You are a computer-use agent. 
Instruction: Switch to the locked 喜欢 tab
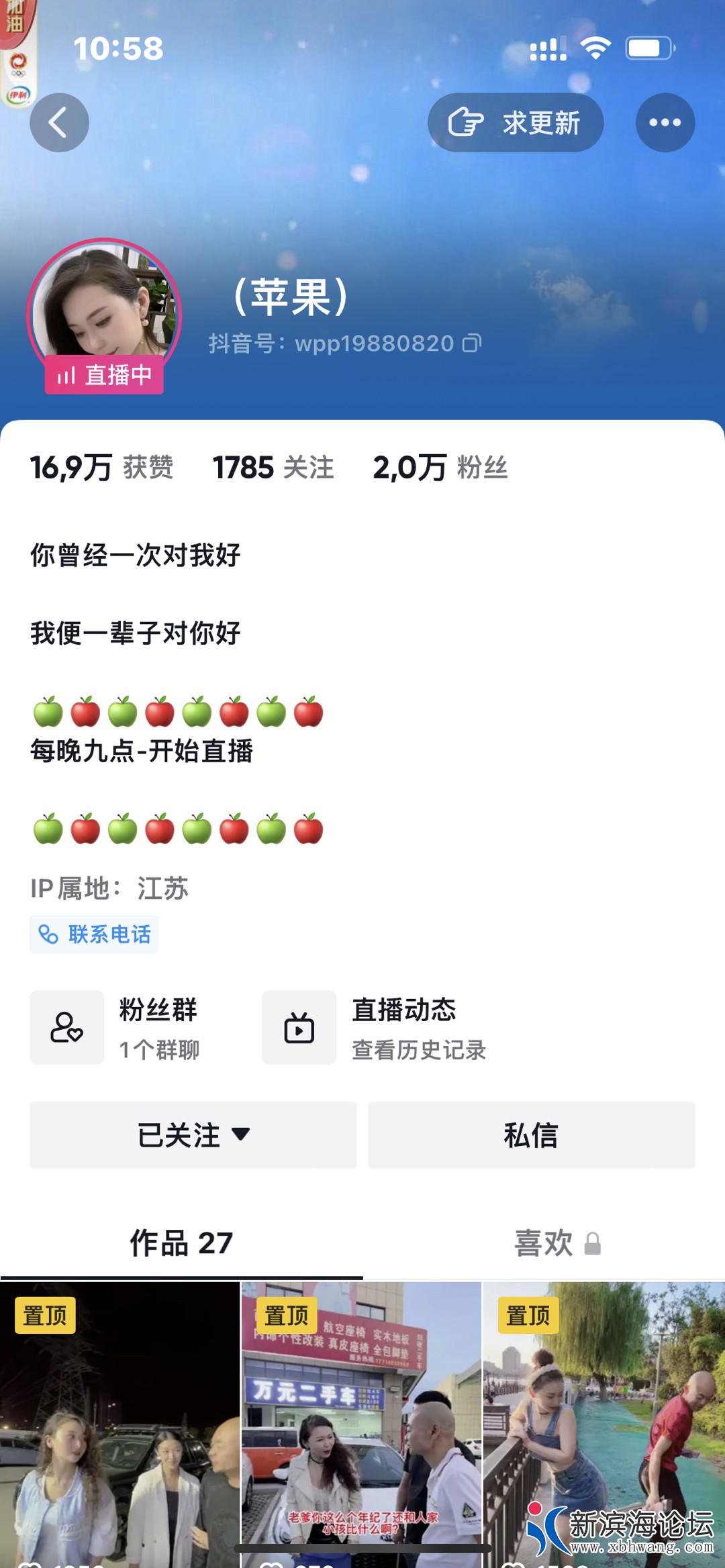(557, 1243)
